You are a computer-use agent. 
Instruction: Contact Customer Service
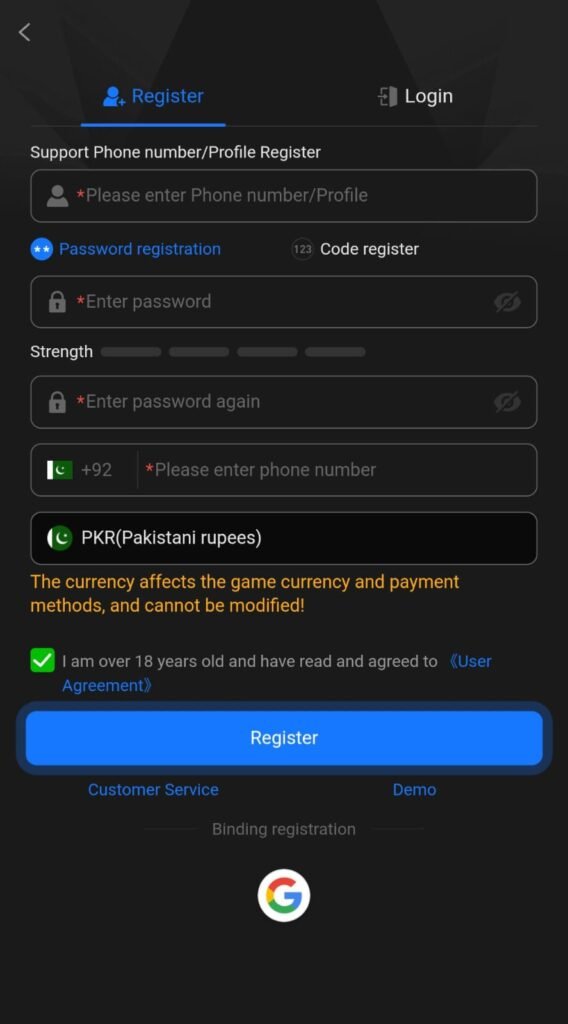click(153, 789)
